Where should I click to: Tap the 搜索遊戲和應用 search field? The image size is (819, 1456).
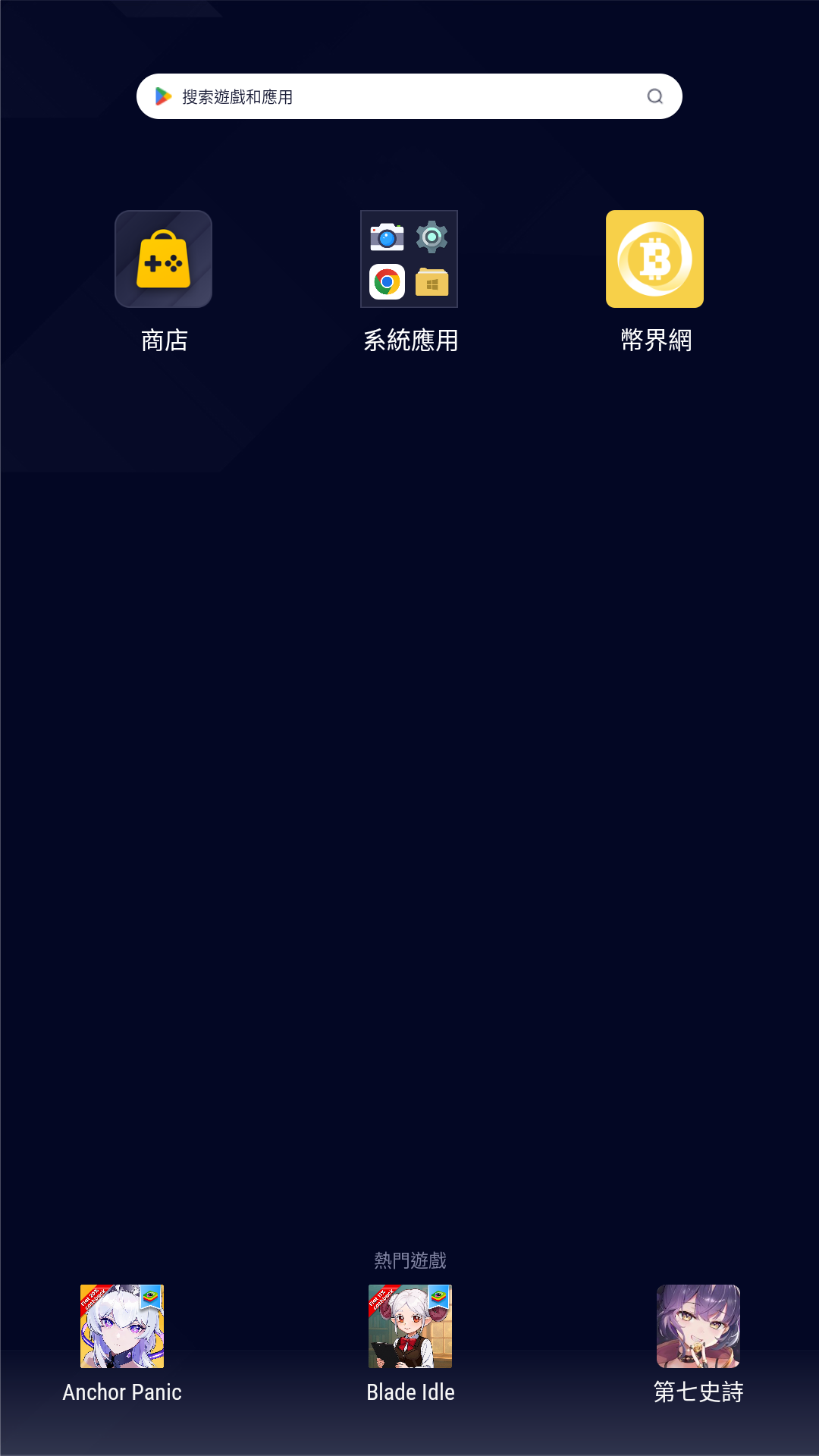(394, 96)
